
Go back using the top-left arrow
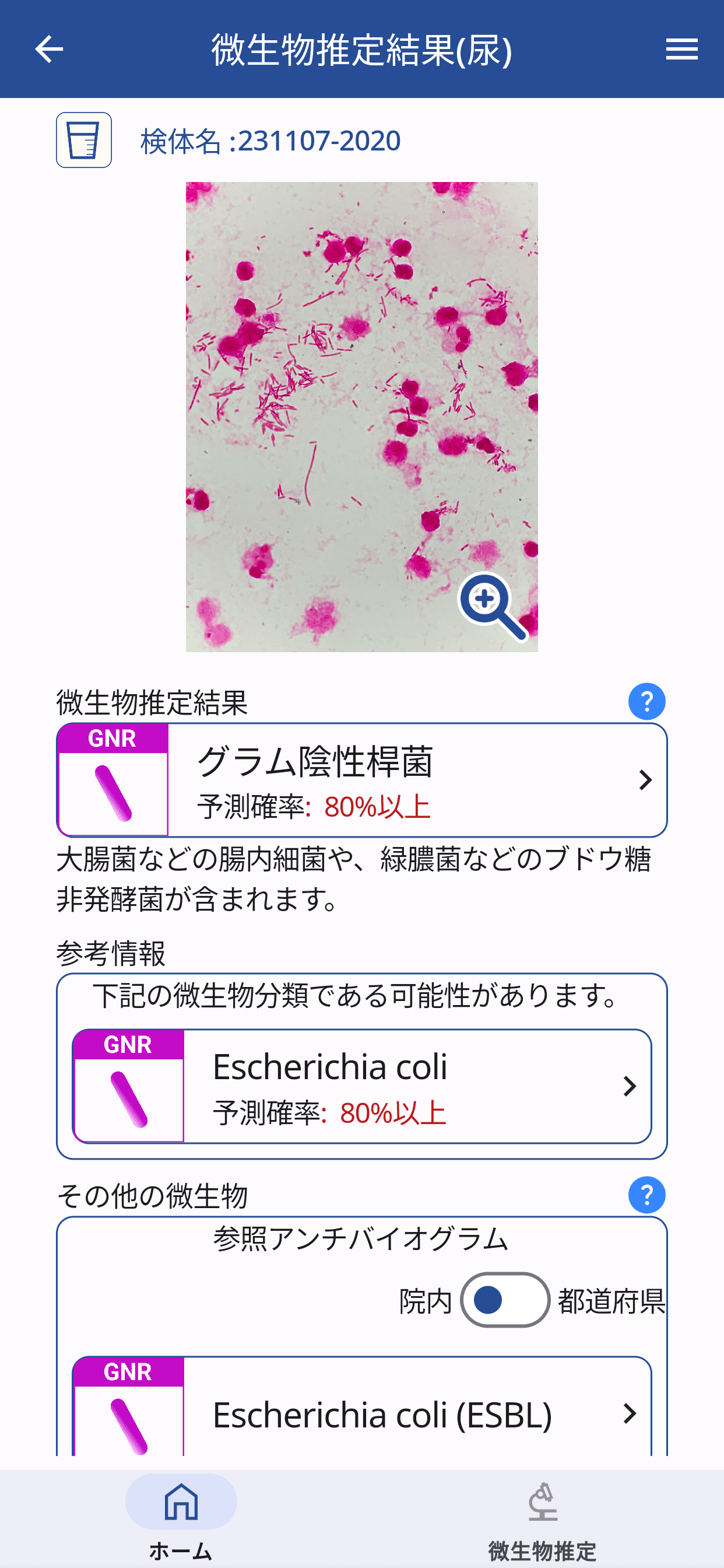point(50,50)
